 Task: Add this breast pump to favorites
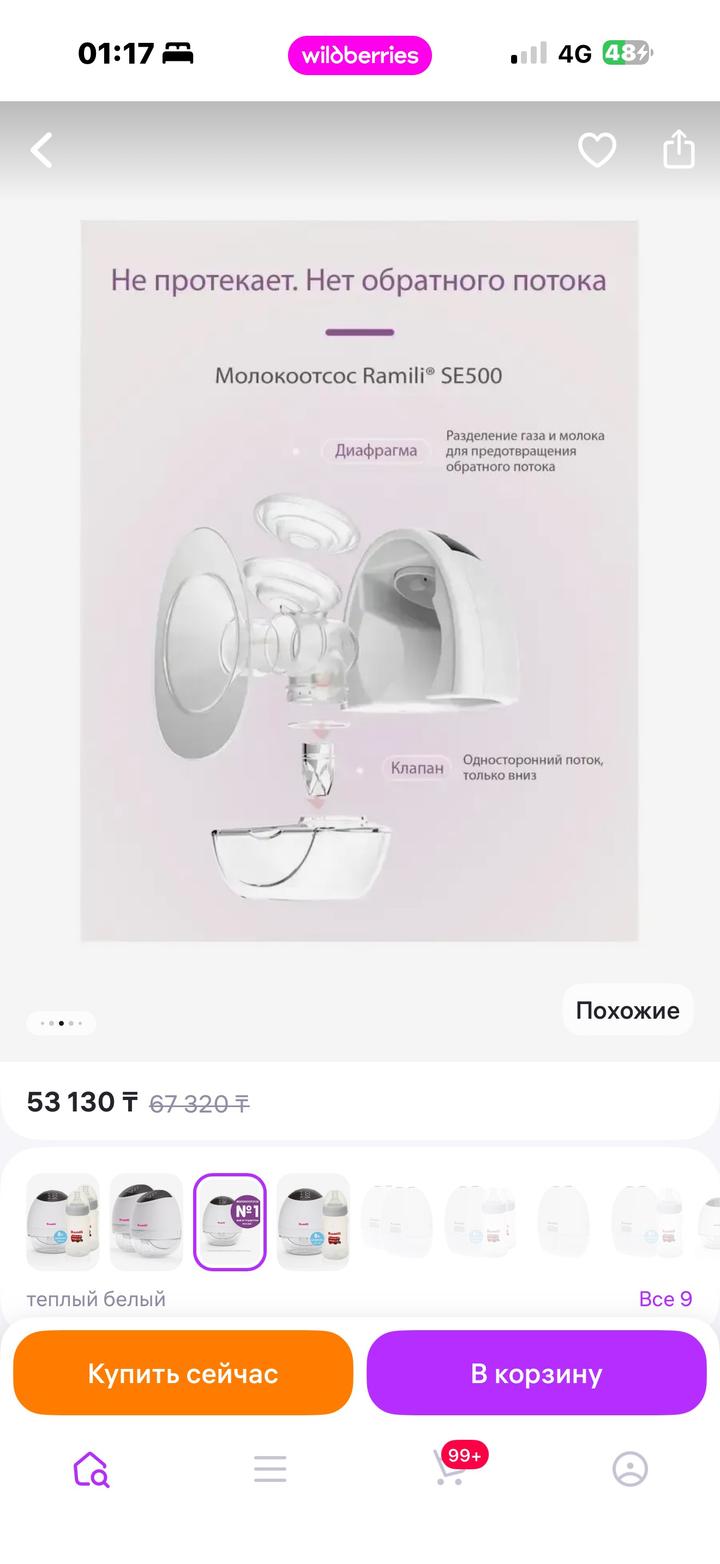[x=597, y=150]
